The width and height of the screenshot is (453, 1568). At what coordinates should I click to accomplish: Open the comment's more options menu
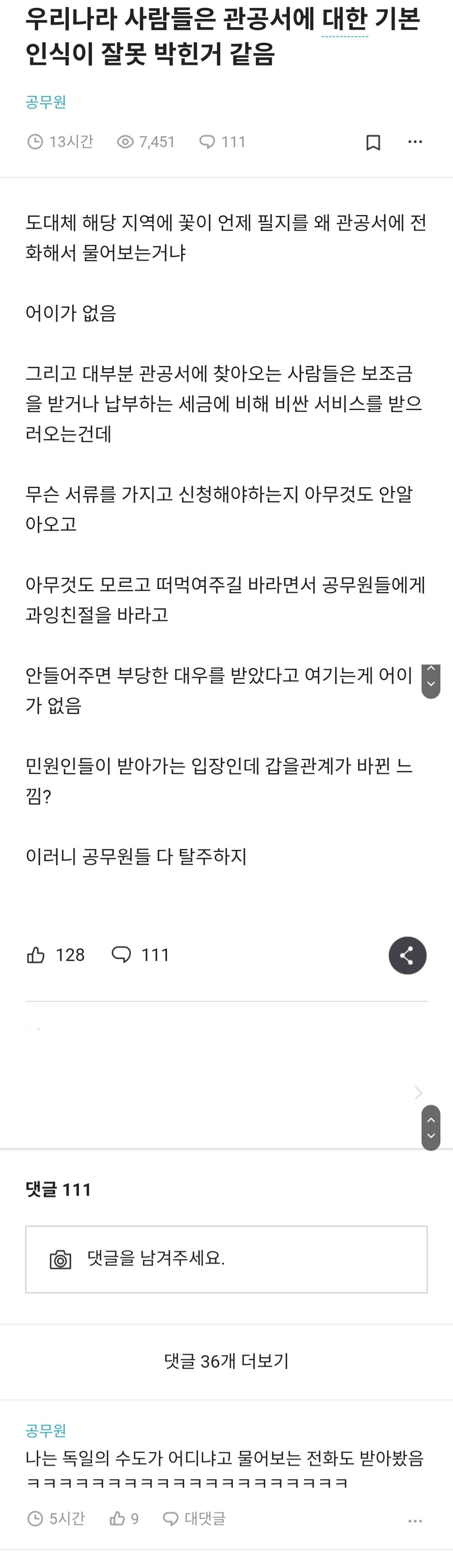(415, 1521)
